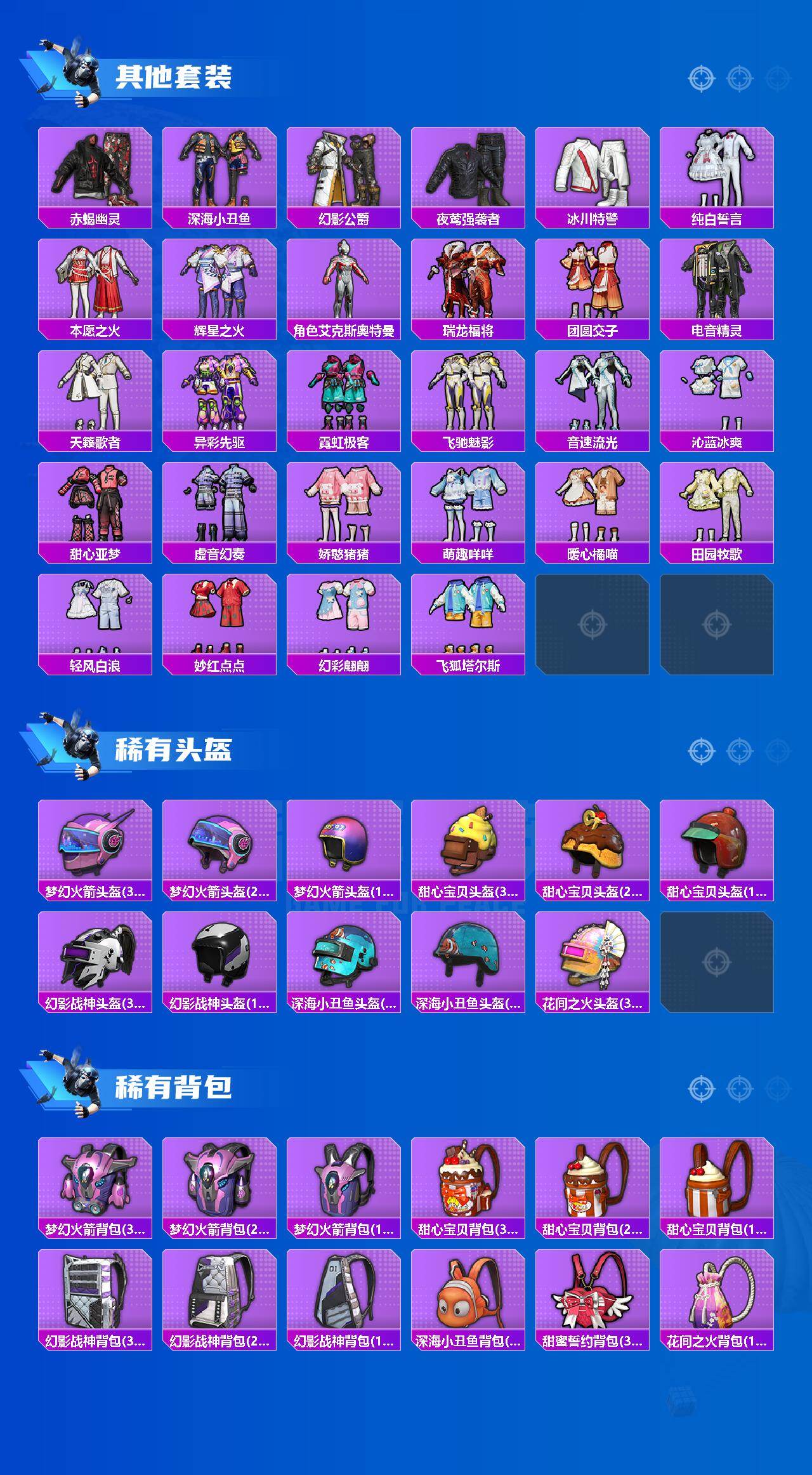Select the 瑞龙福将 dragon outfit
This screenshot has height=1475, width=812.
468,285
